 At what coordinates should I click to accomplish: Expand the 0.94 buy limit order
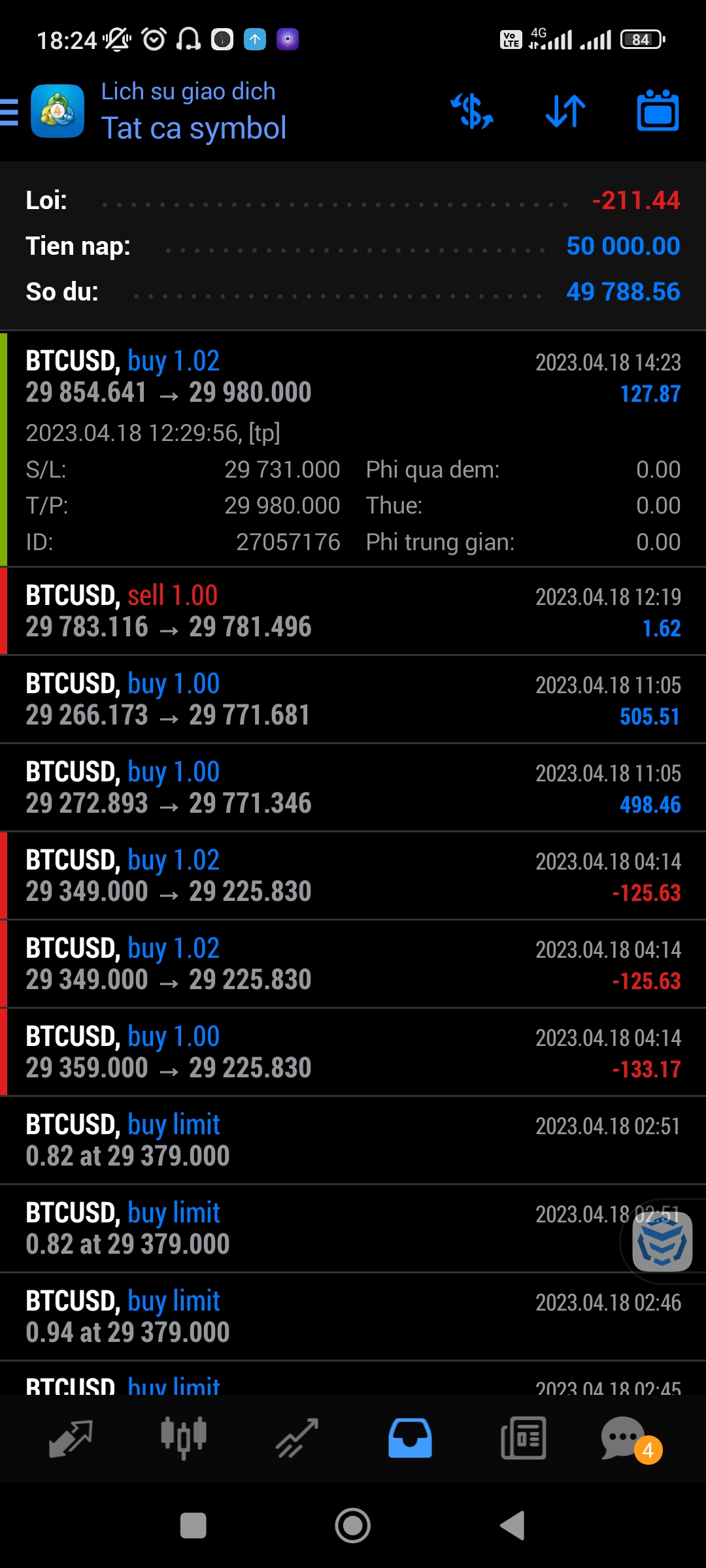coord(353,1317)
